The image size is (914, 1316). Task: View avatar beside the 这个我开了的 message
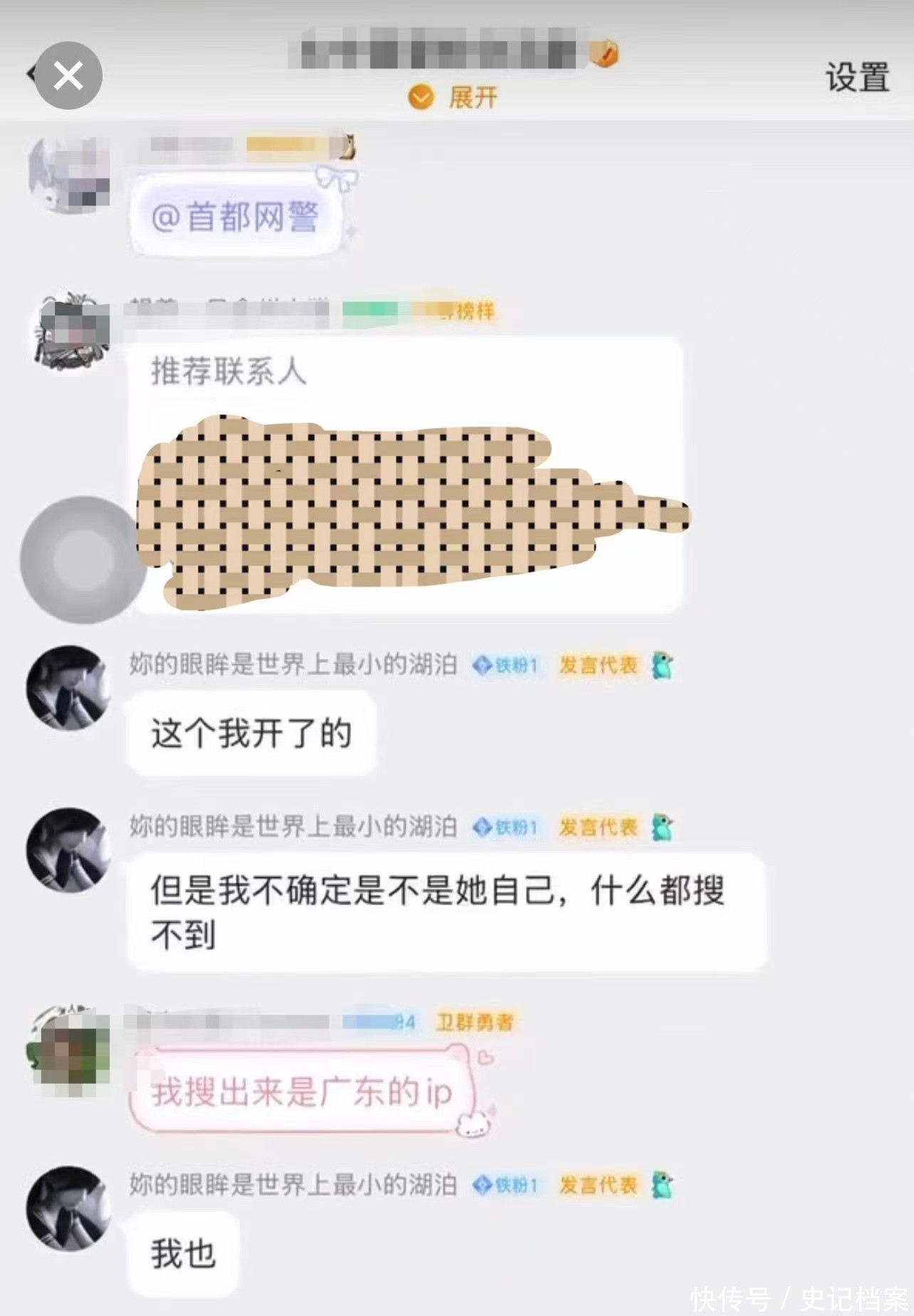tap(68, 688)
